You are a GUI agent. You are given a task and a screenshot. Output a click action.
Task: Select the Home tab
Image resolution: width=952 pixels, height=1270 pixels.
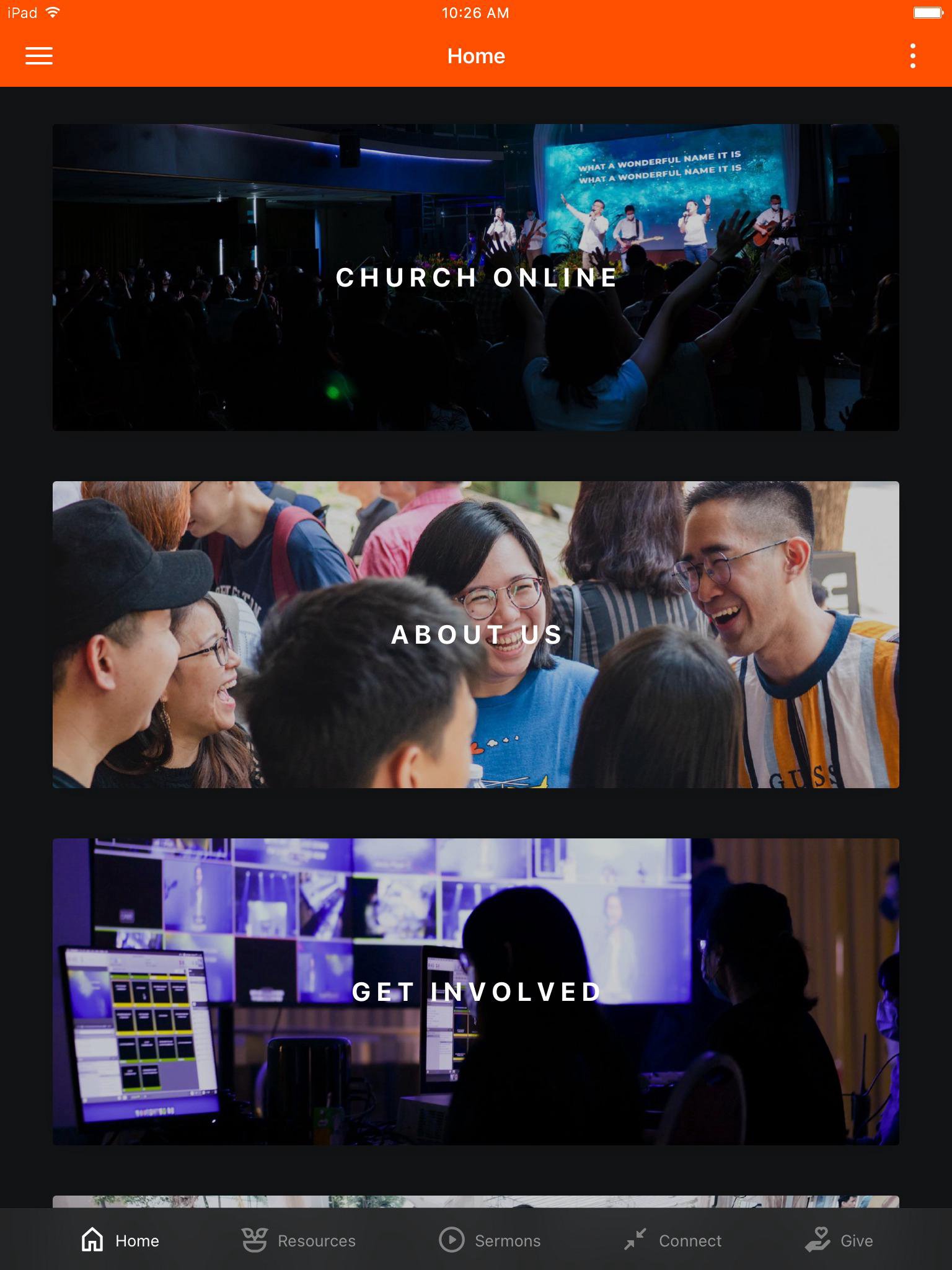(120, 1240)
